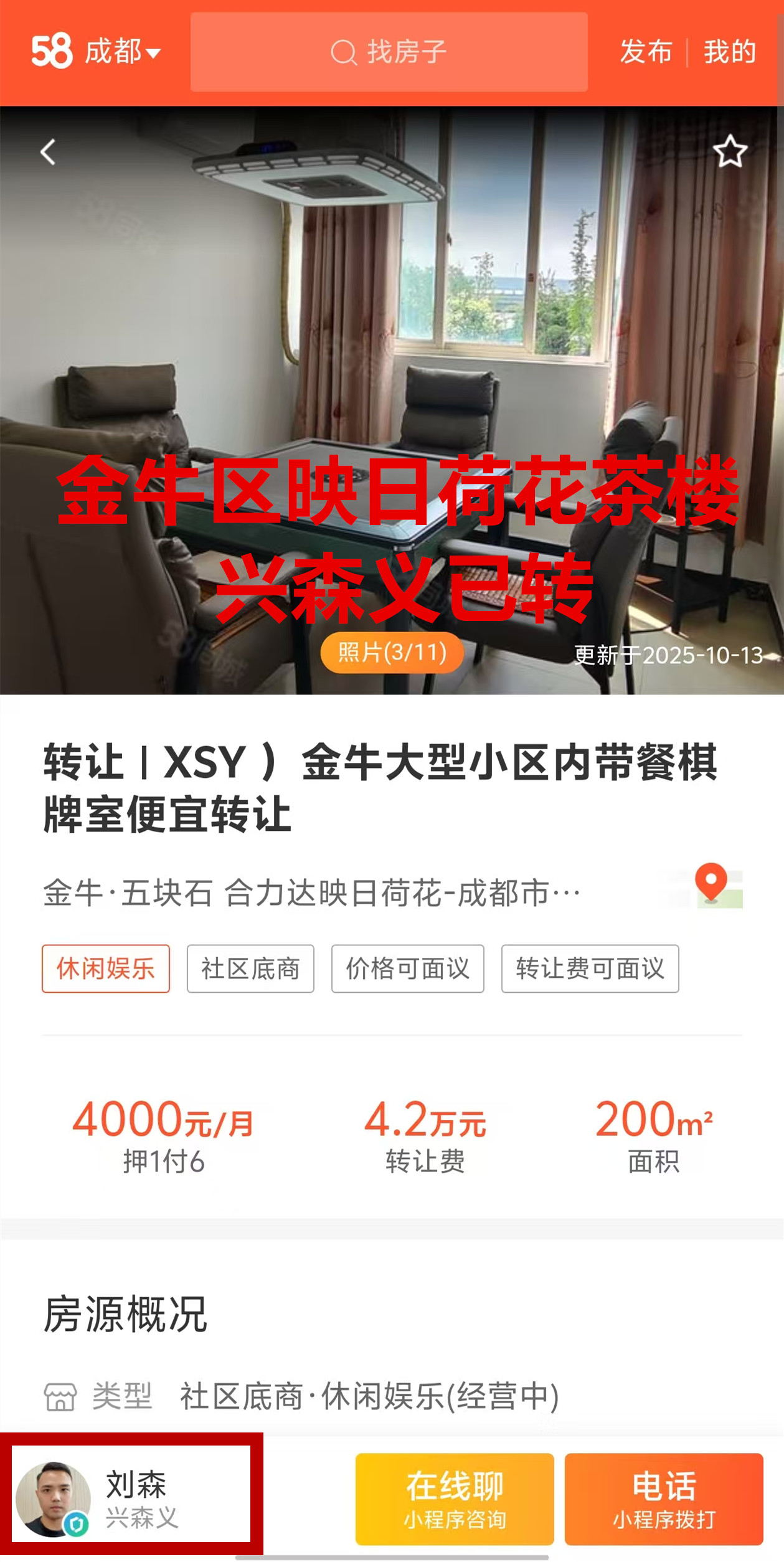Screen dimensions: 784x1562
Task: Select the 休闲娱乐 tag
Action: pos(106,968)
